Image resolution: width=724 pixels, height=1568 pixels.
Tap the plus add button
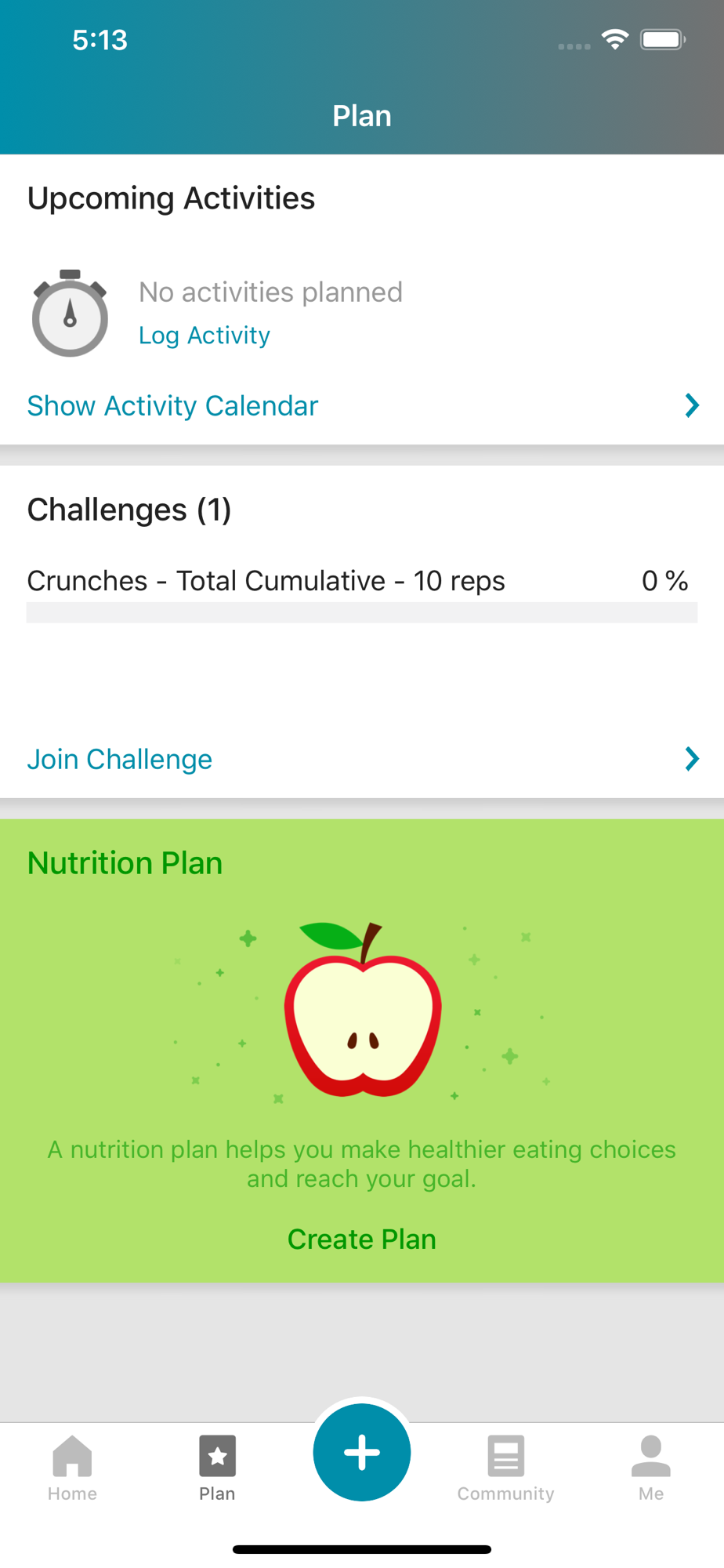point(362,1453)
